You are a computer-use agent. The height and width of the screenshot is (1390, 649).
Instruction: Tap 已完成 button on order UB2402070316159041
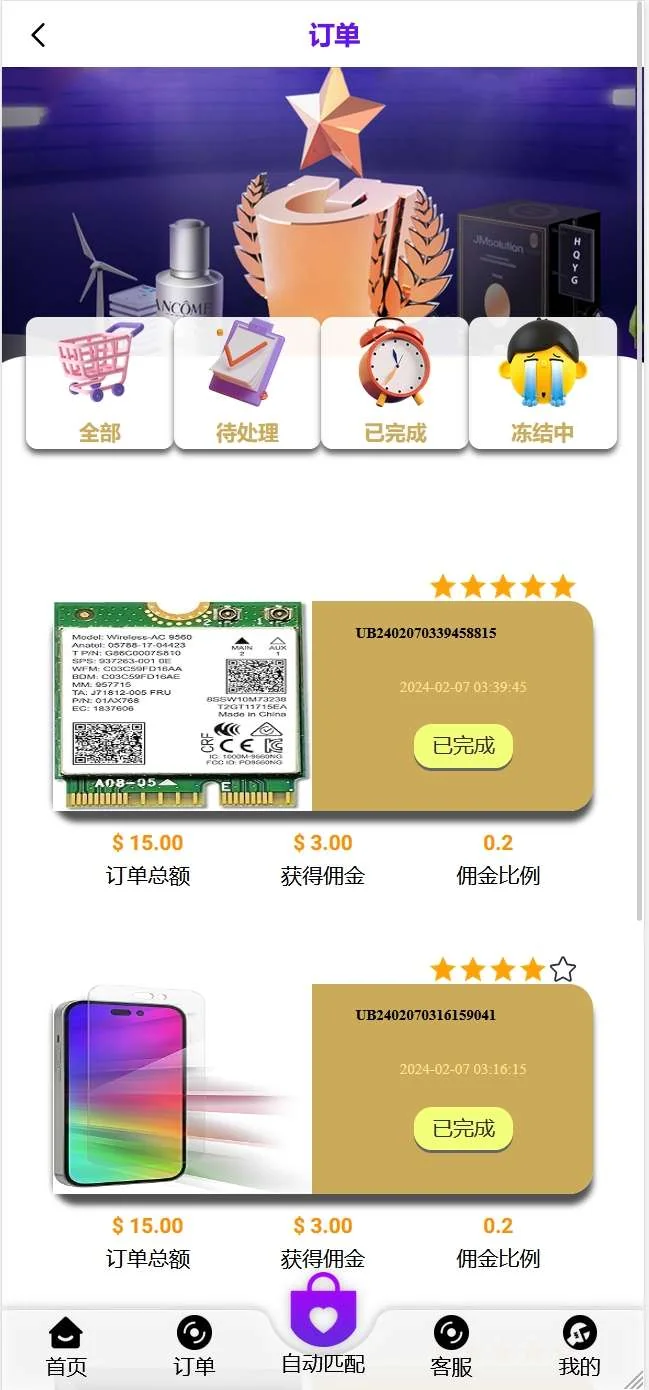[463, 1129]
